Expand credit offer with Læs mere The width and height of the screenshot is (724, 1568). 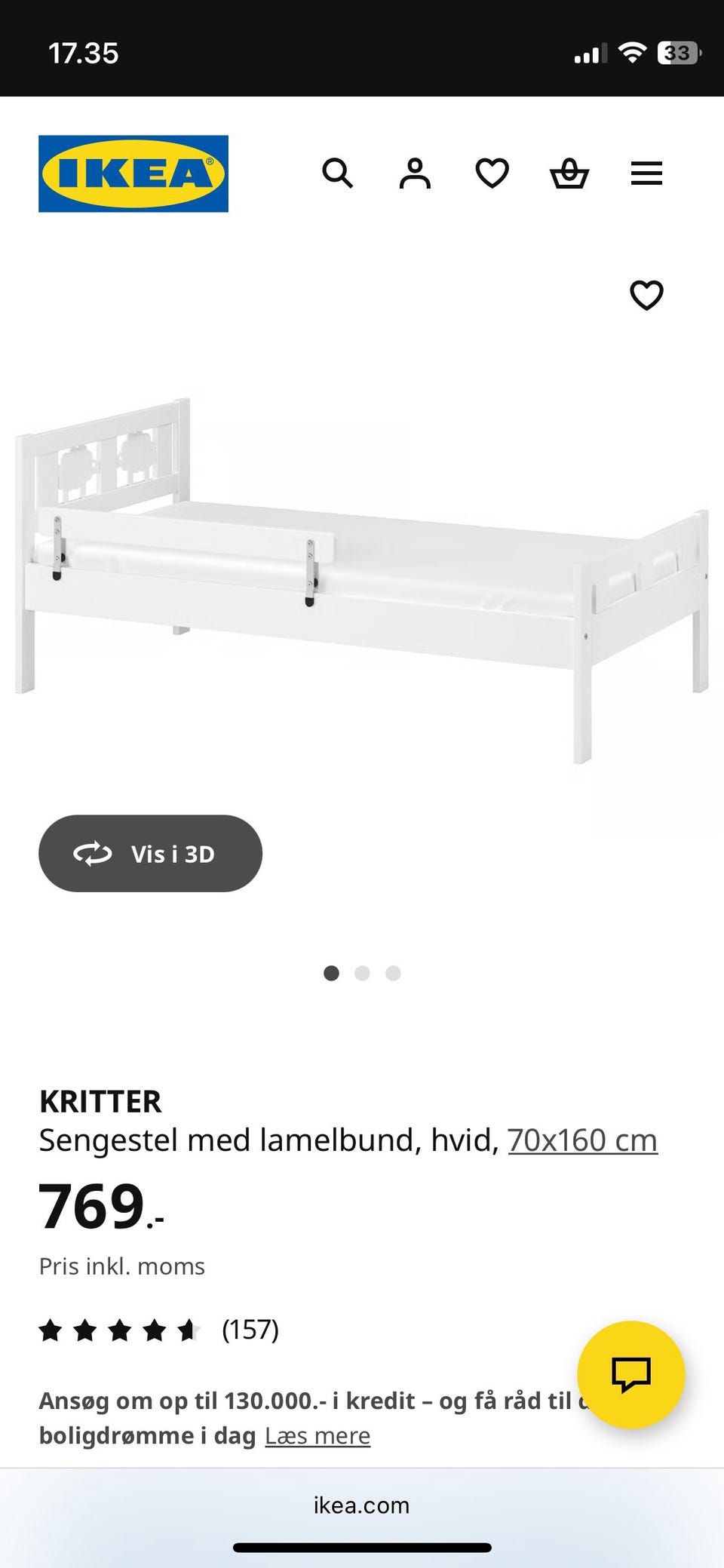pyautogui.click(x=318, y=1436)
